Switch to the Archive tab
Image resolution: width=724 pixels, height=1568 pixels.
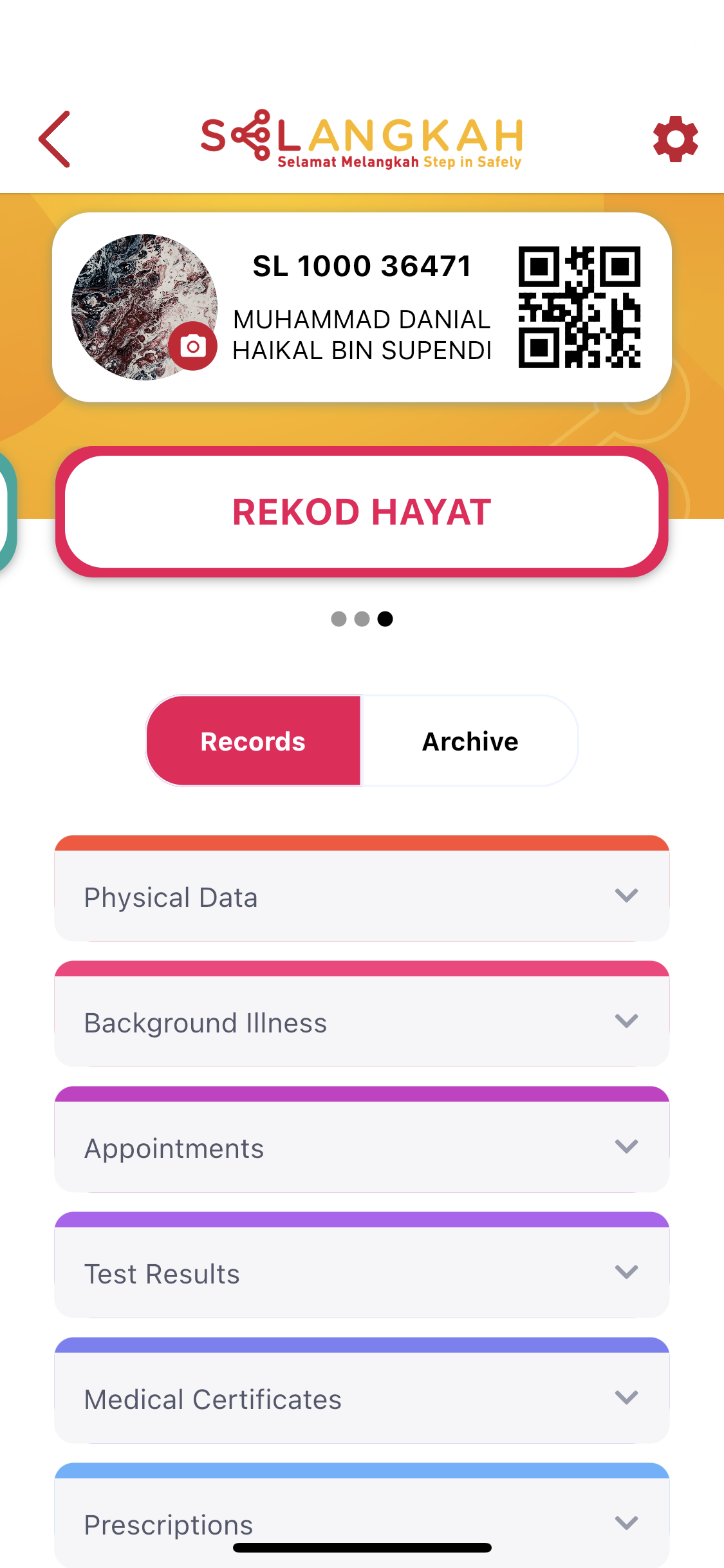[x=470, y=741]
